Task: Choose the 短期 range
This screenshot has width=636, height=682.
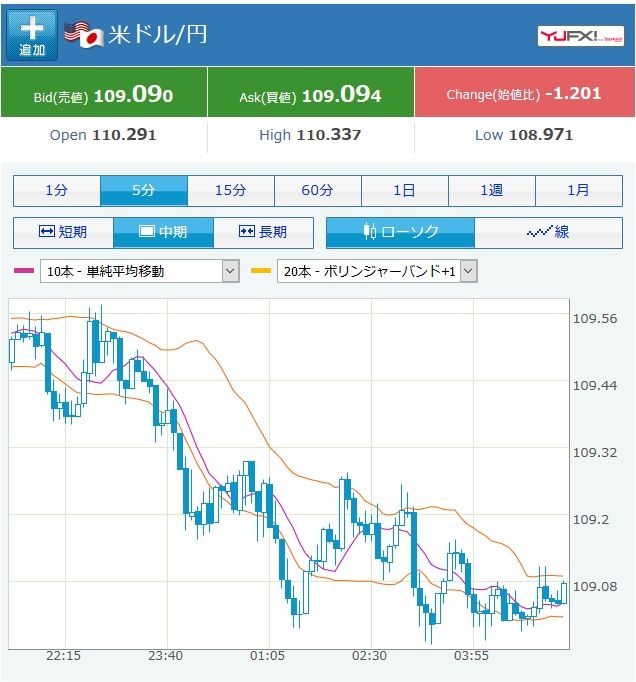Action: coord(63,232)
